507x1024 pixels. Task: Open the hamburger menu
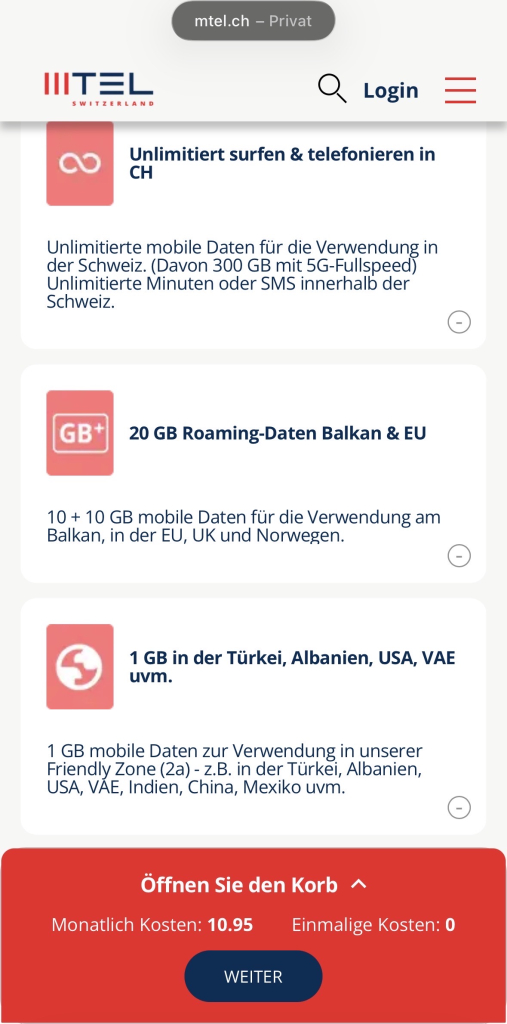click(x=461, y=90)
